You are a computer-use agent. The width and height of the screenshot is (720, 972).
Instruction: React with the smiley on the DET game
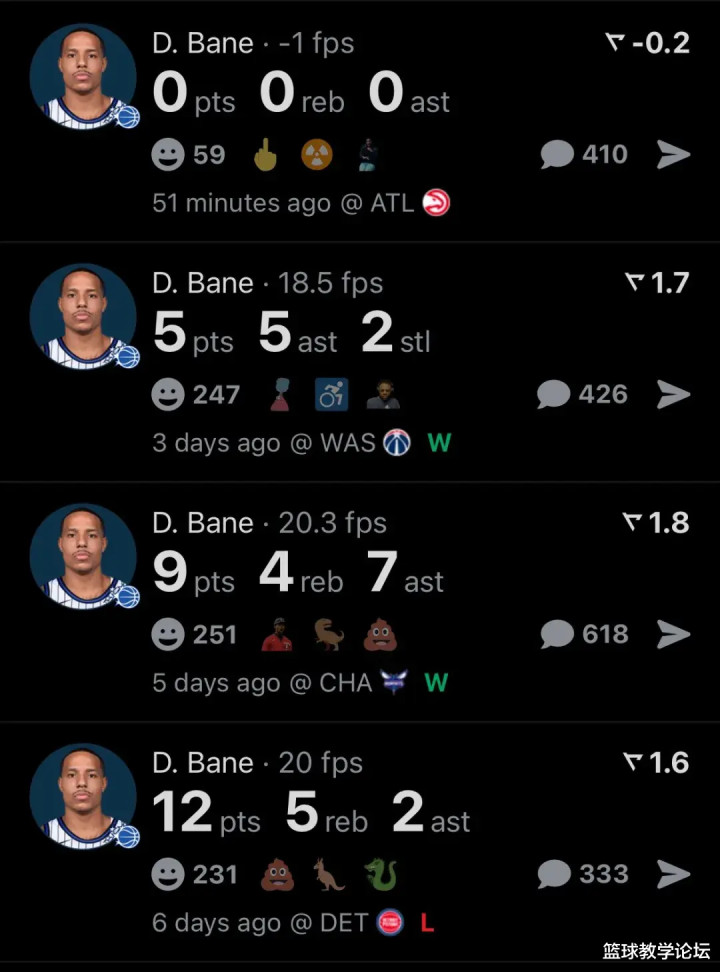click(x=168, y=874)
